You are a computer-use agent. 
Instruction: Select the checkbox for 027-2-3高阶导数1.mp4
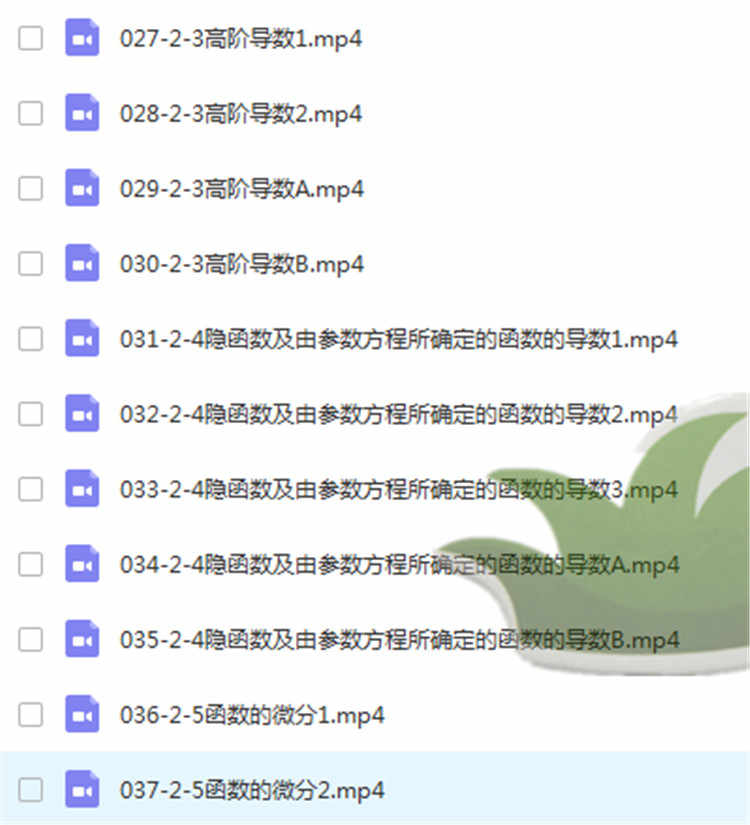click(x=31, y=39)
